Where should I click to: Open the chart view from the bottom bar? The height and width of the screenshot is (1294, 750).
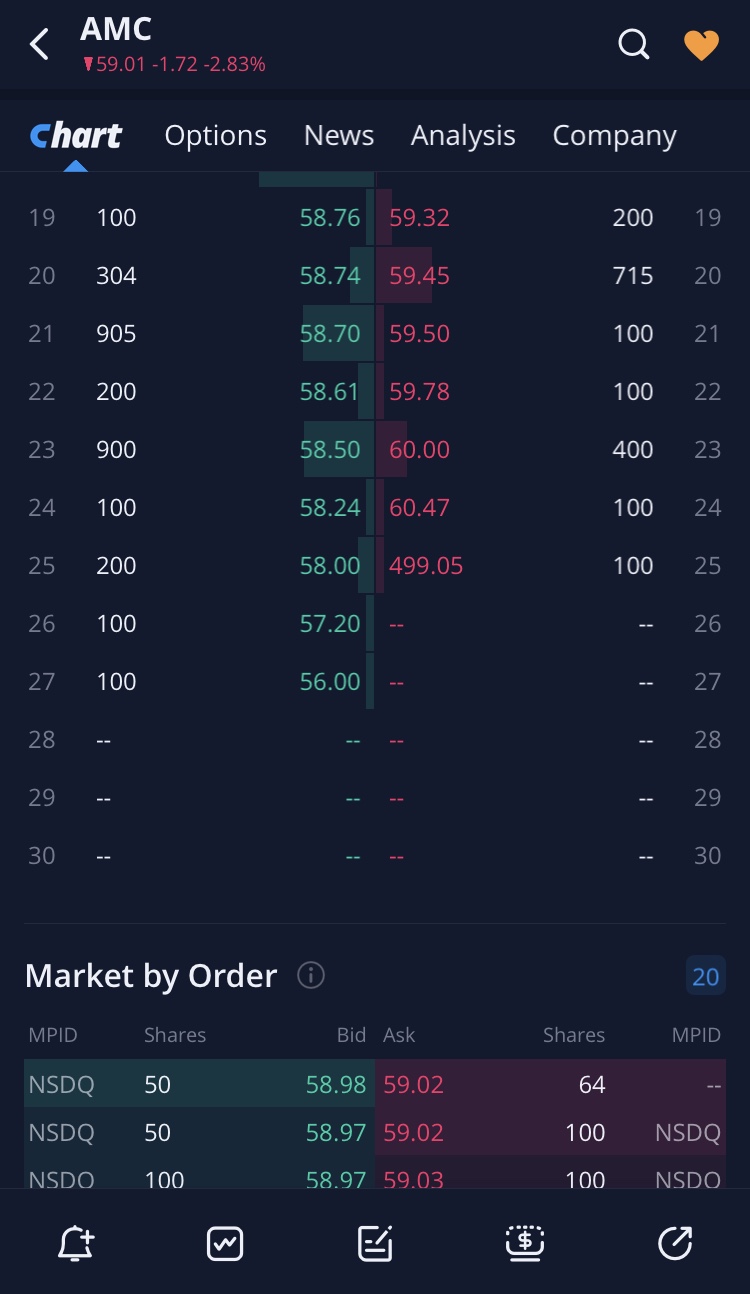pyautogui.click(x=225, y=1243)
